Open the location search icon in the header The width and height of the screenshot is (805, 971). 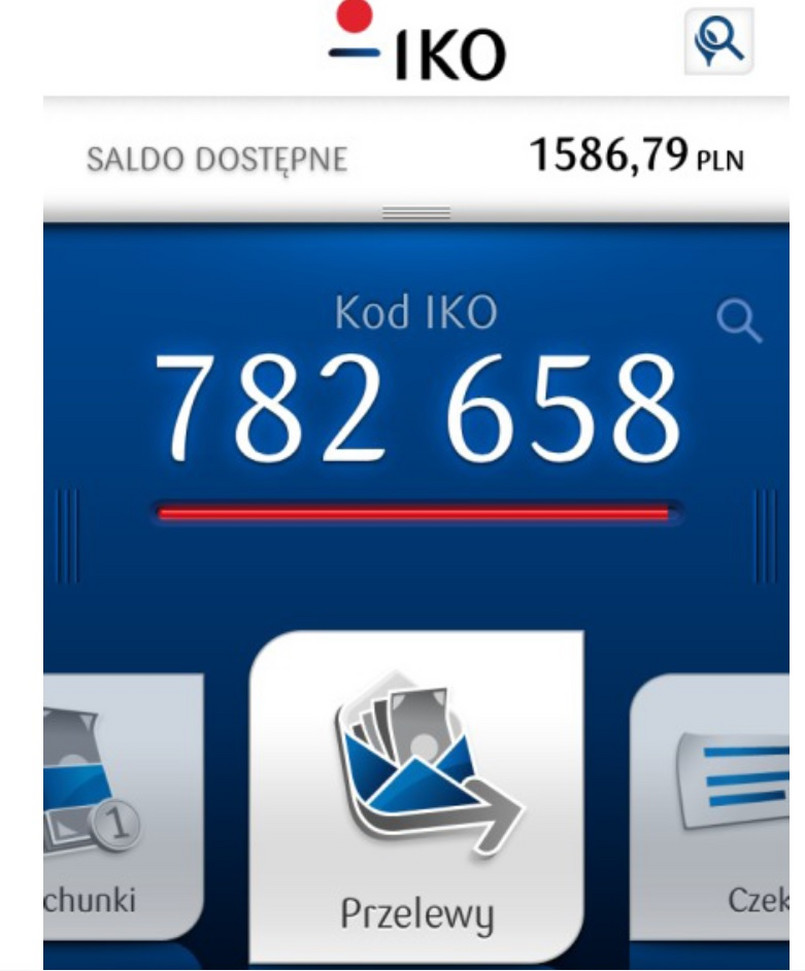718,41
